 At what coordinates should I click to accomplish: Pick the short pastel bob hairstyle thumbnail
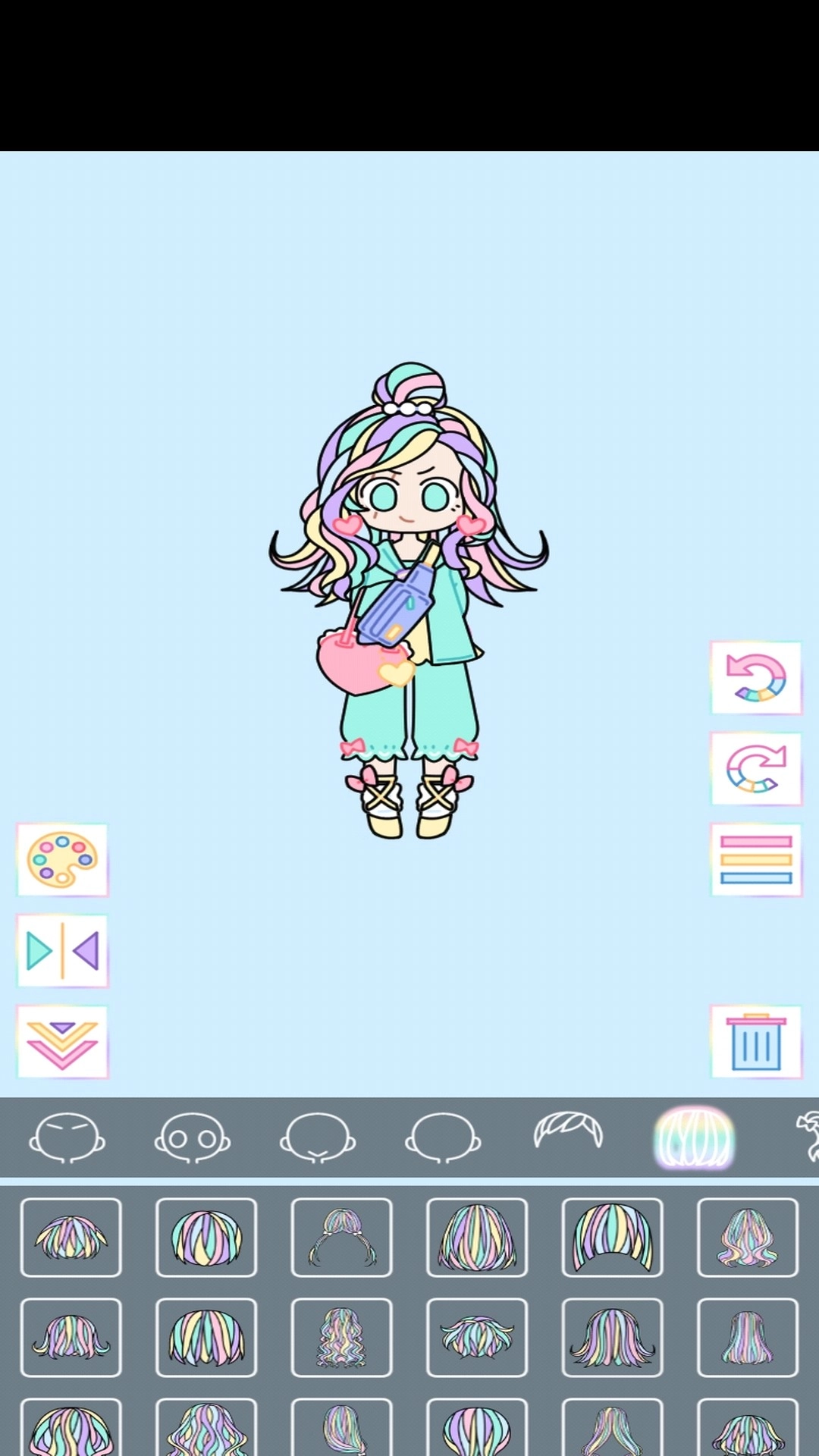coord(71,1236)
